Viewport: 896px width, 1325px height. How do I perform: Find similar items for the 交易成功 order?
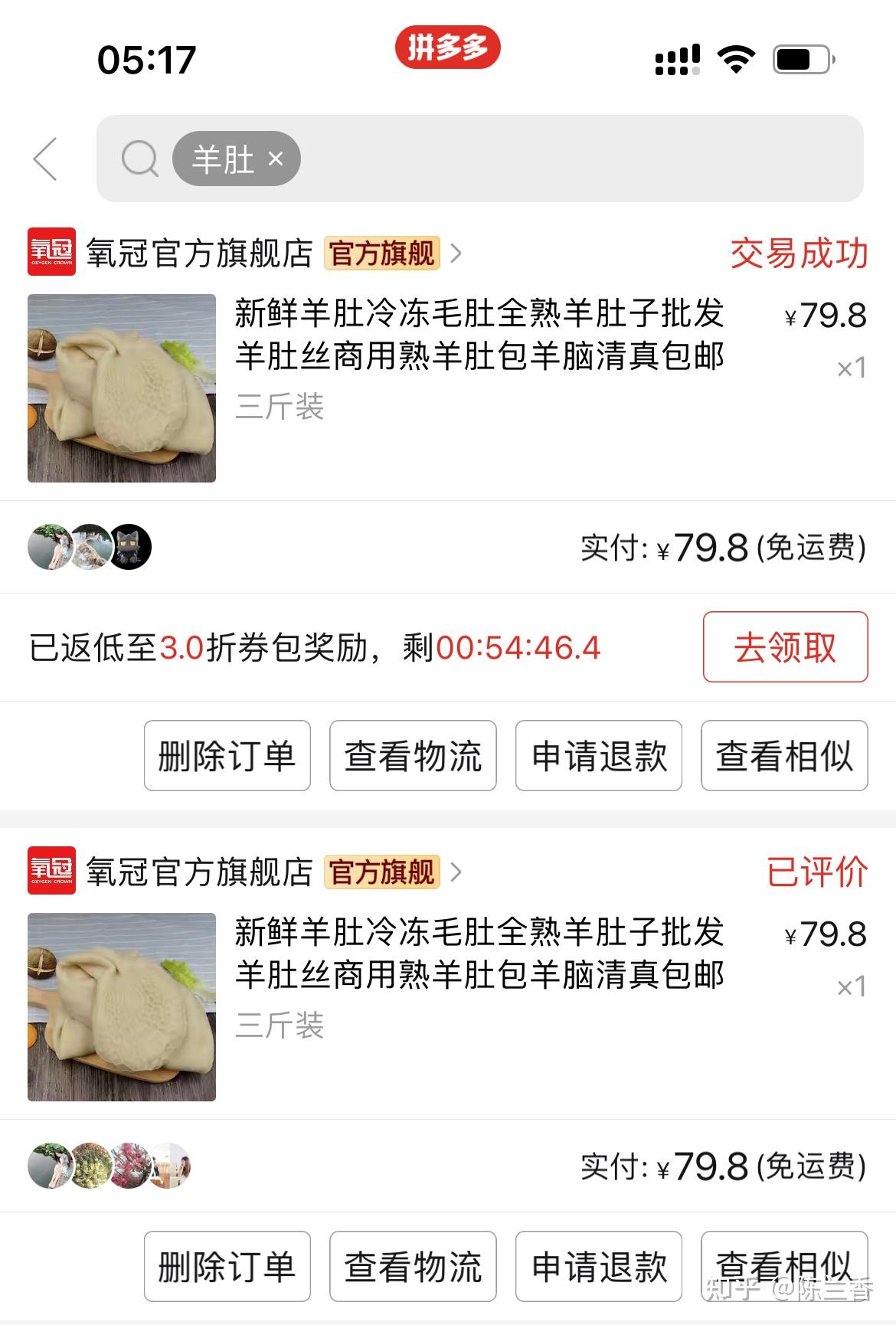(784, 756)
